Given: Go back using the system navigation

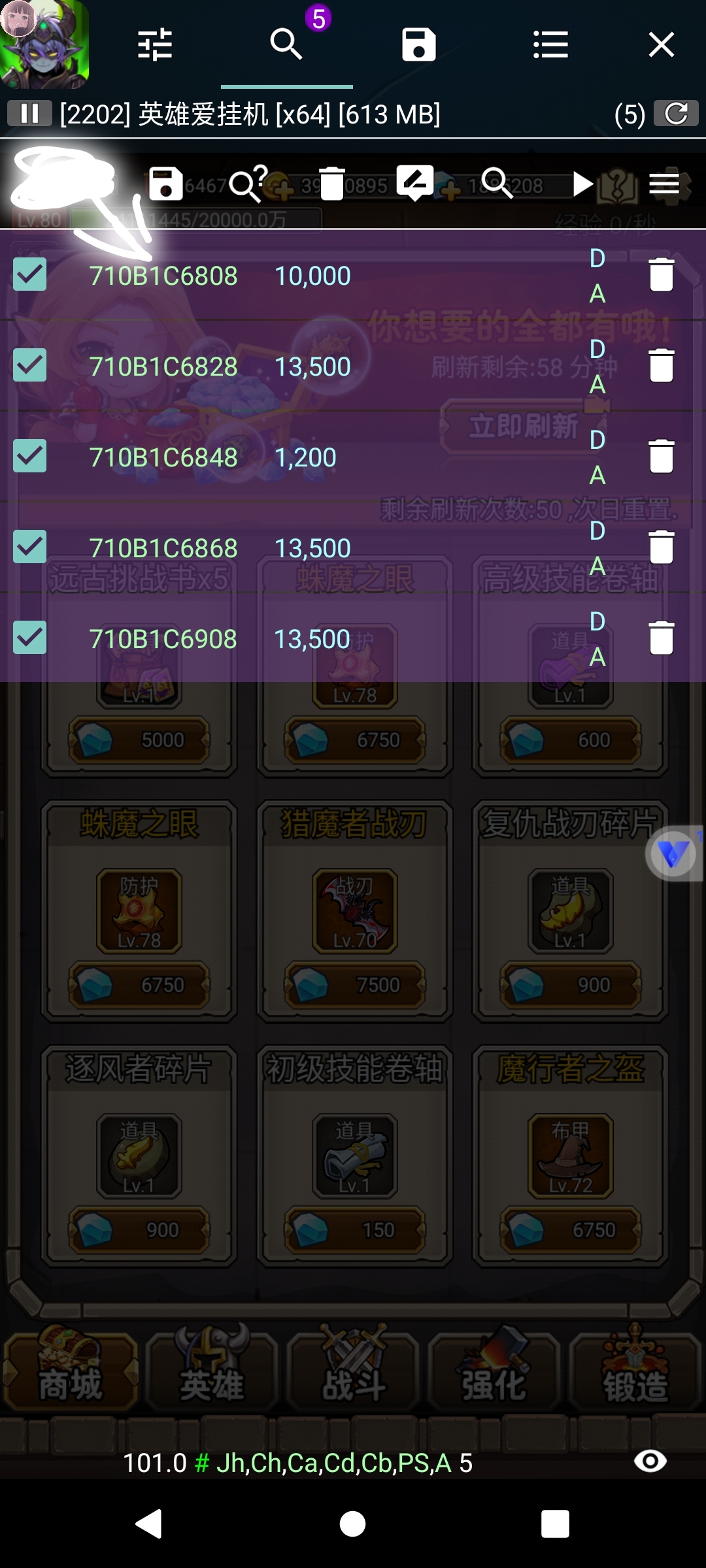Looking at the screenshot, I should click(x=149, y=1524).
